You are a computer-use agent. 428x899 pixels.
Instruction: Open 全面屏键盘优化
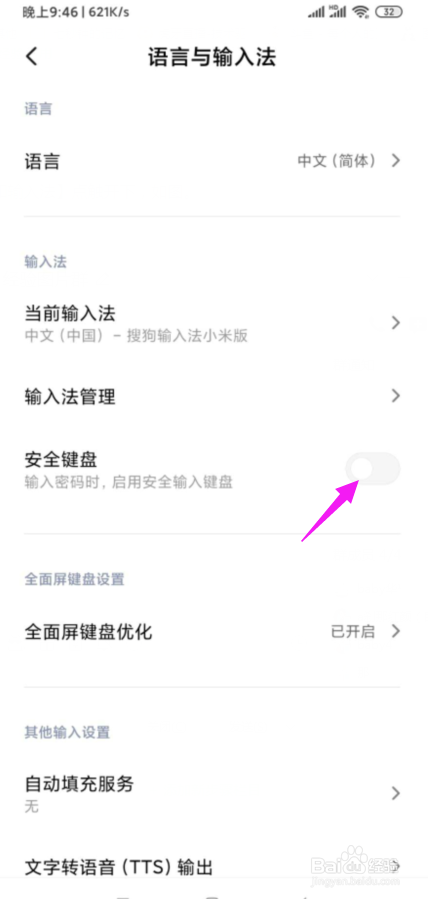(x=213, y=632)
